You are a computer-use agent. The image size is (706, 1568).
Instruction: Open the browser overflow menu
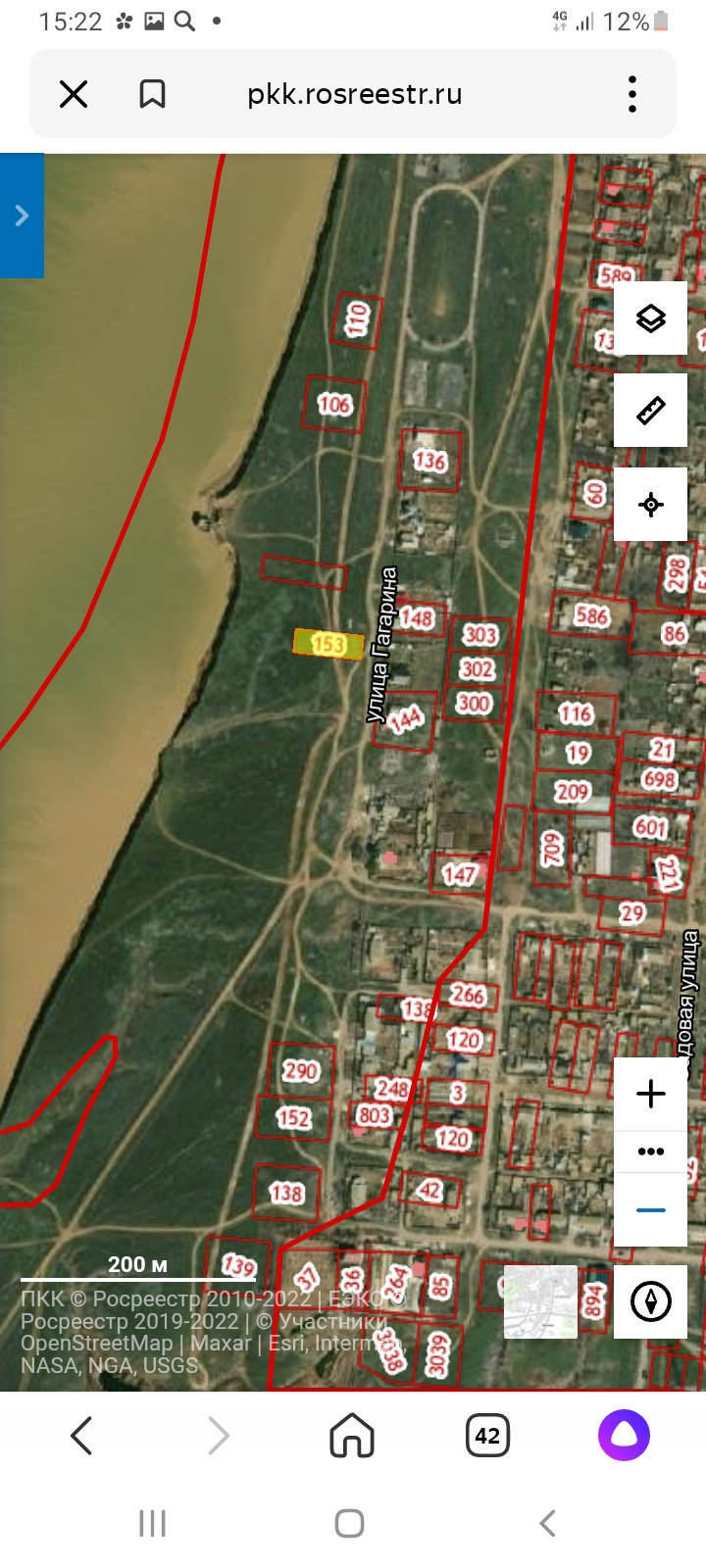[632, 94]
